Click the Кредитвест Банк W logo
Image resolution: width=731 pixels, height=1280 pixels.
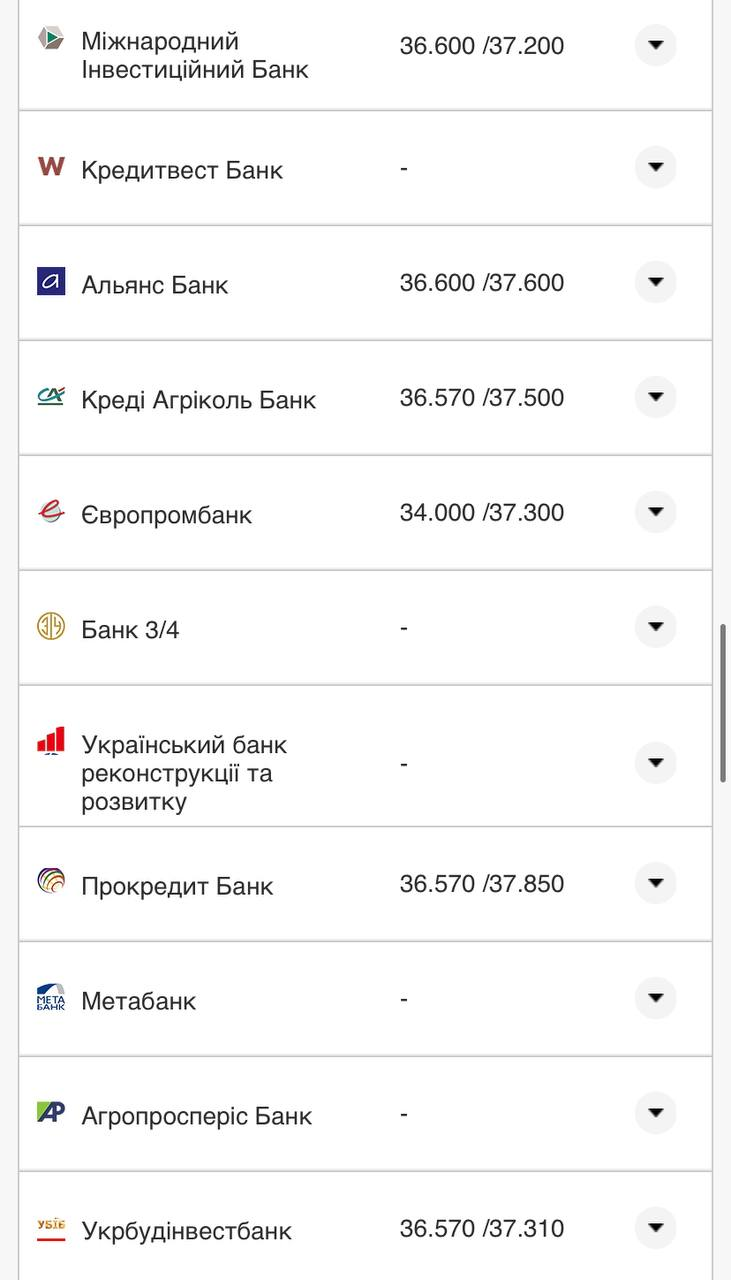tap(50, 168)
